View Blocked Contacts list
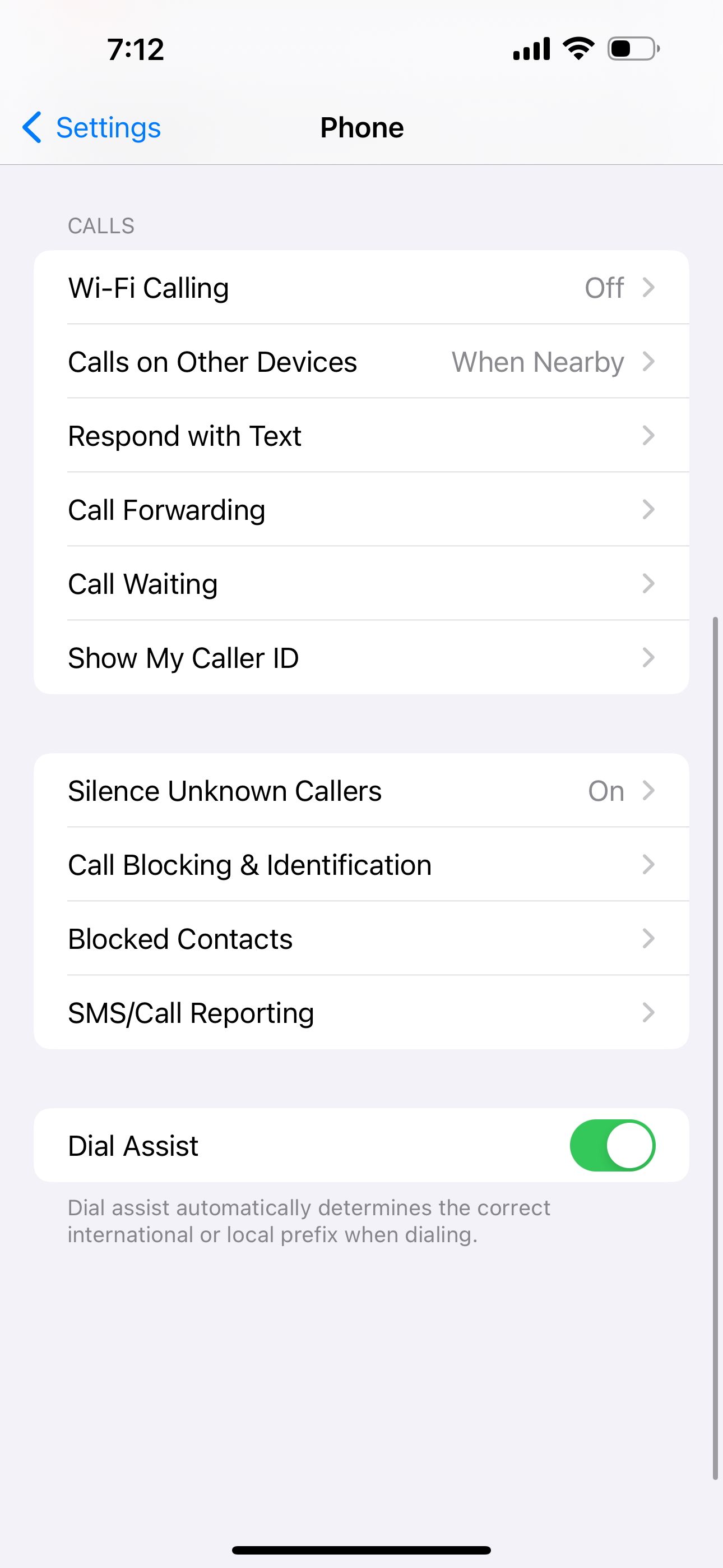The image size is (723, 1568). (361, 938)
